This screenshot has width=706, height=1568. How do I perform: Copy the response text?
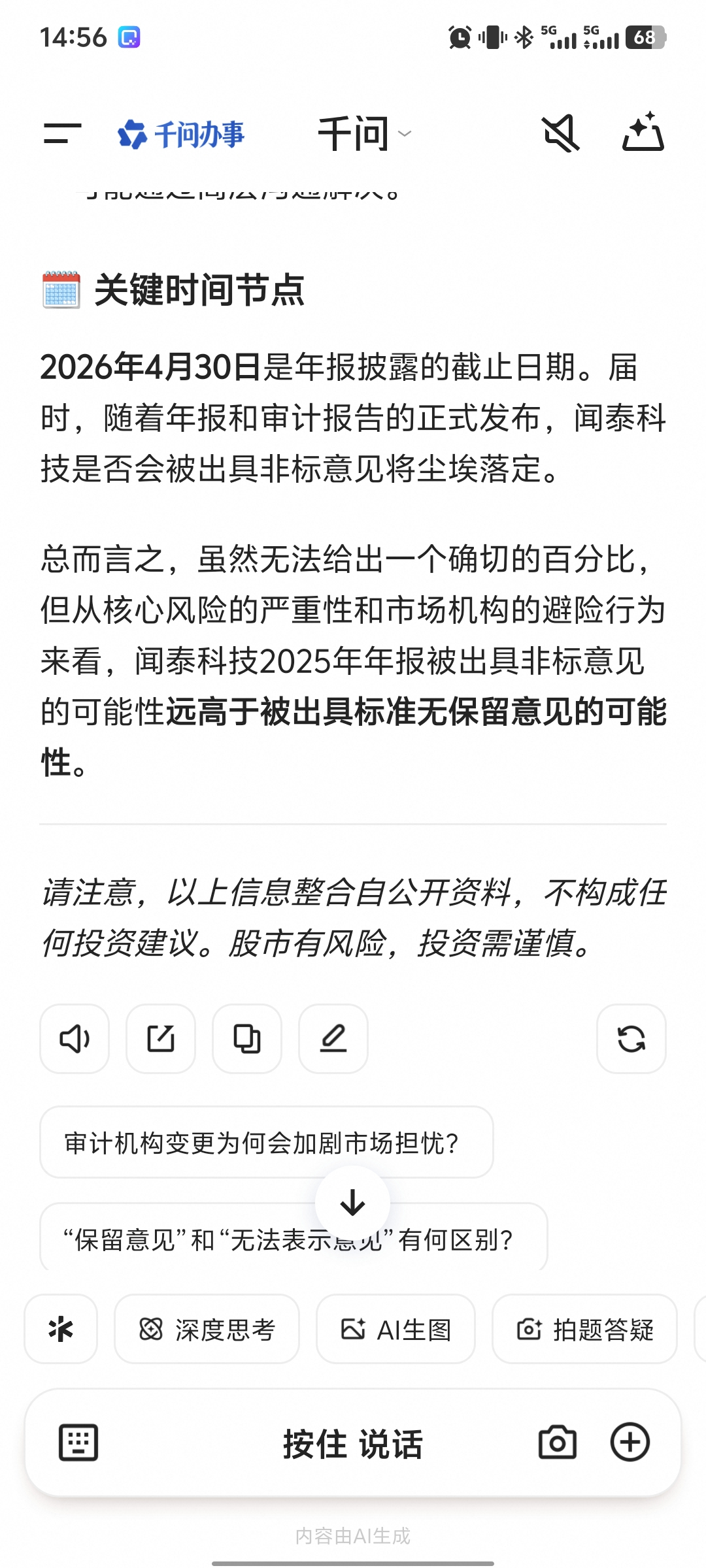pos(247,1039)
